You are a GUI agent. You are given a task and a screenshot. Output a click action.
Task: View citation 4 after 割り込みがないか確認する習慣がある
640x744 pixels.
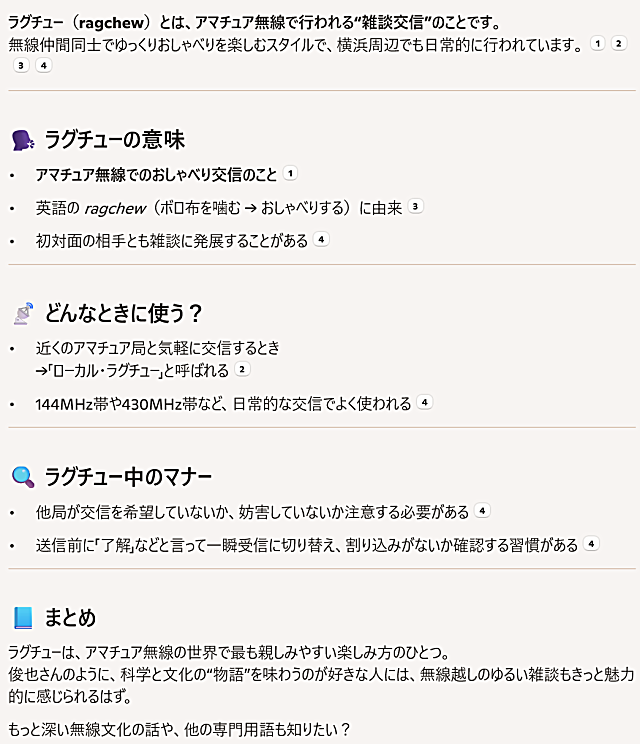pos(592,544)
